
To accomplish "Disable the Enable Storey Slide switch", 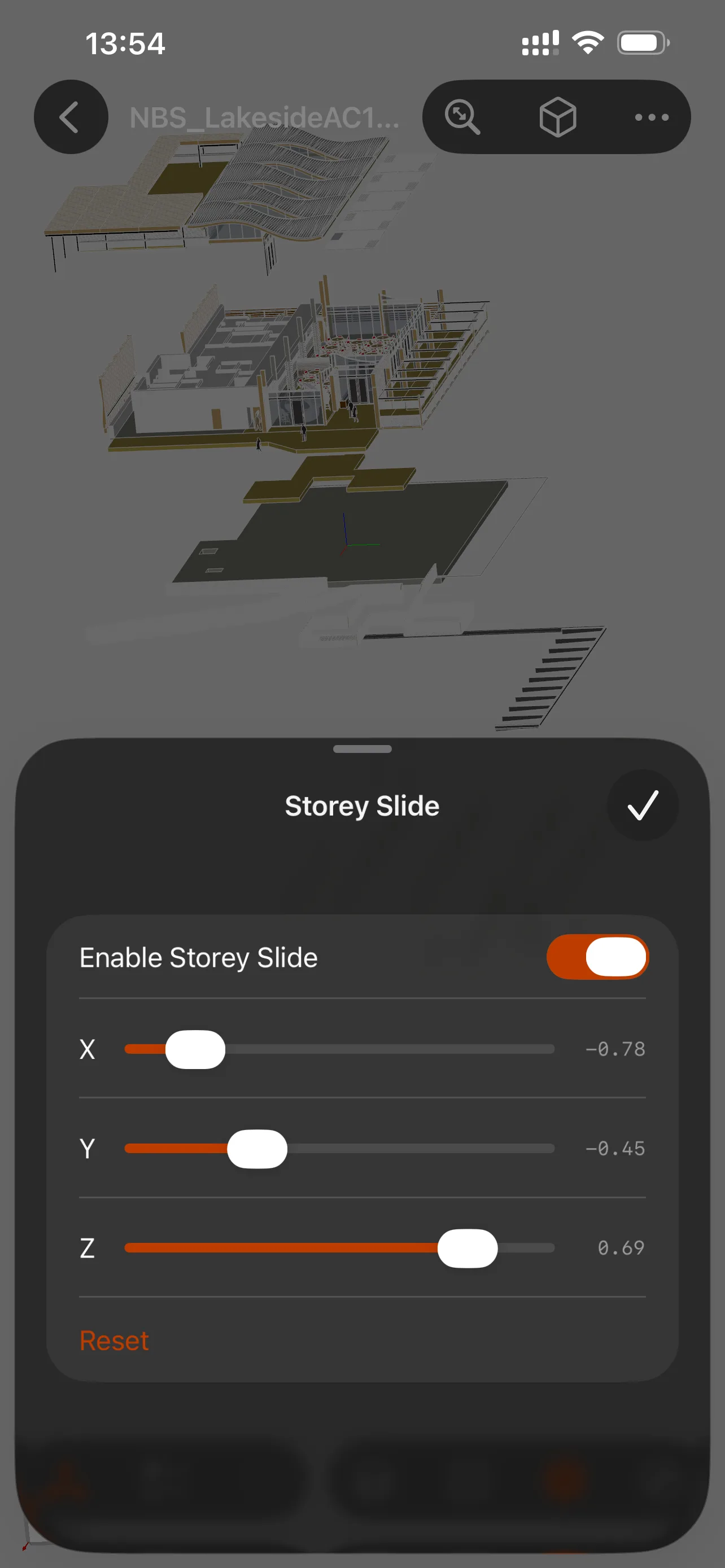I will (597, 957).
